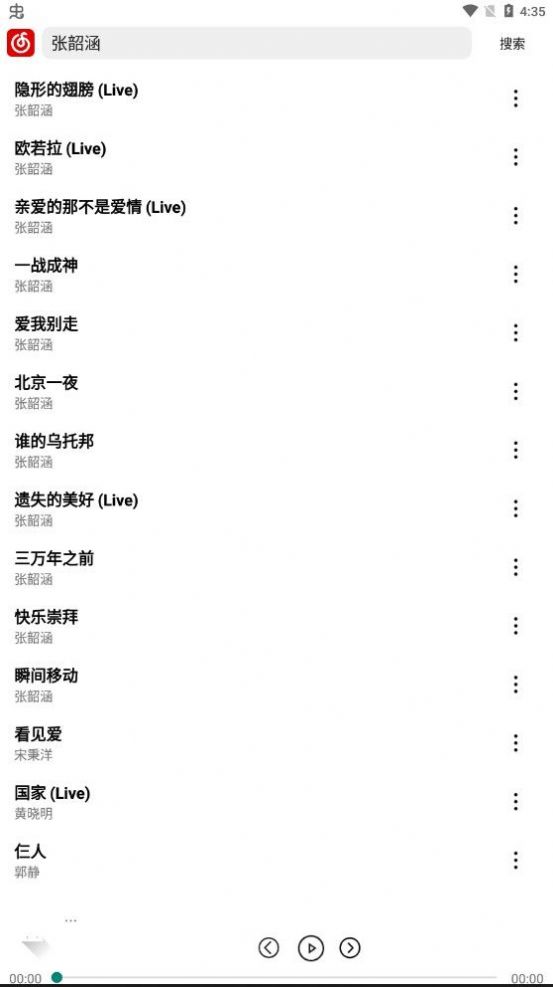The width and height of the screenshot is (553, 987).
Task: Open the overflow menu for 瞬间移动
Action: click(515, 684)
